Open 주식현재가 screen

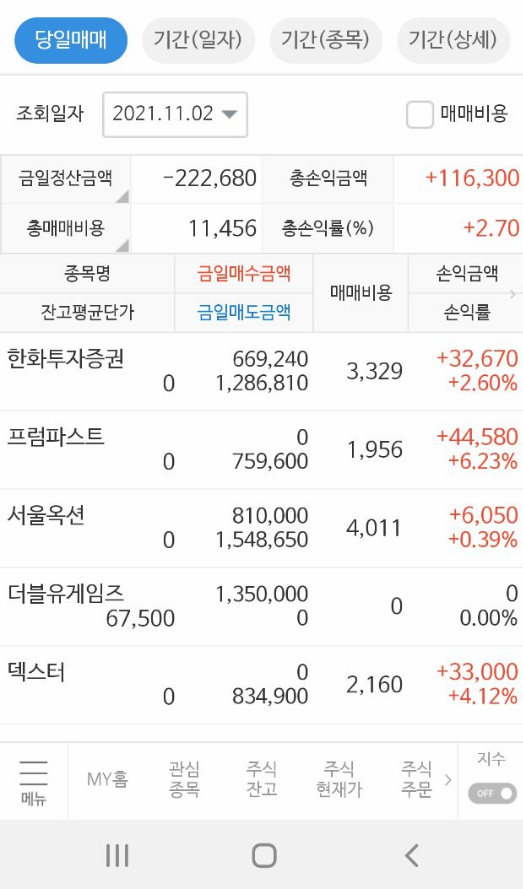(x=339, y=780)
